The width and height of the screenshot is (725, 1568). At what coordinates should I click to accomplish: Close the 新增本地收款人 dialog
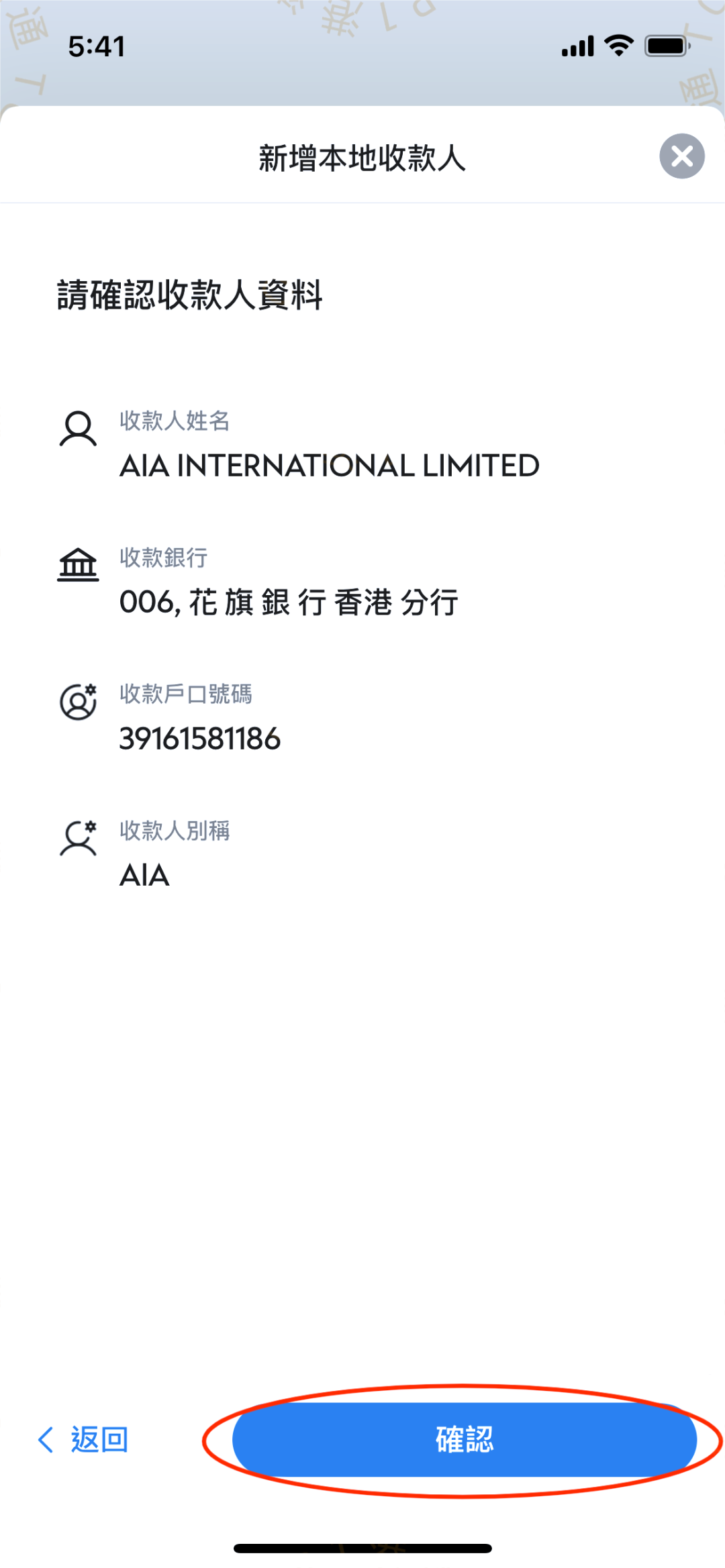681,156
